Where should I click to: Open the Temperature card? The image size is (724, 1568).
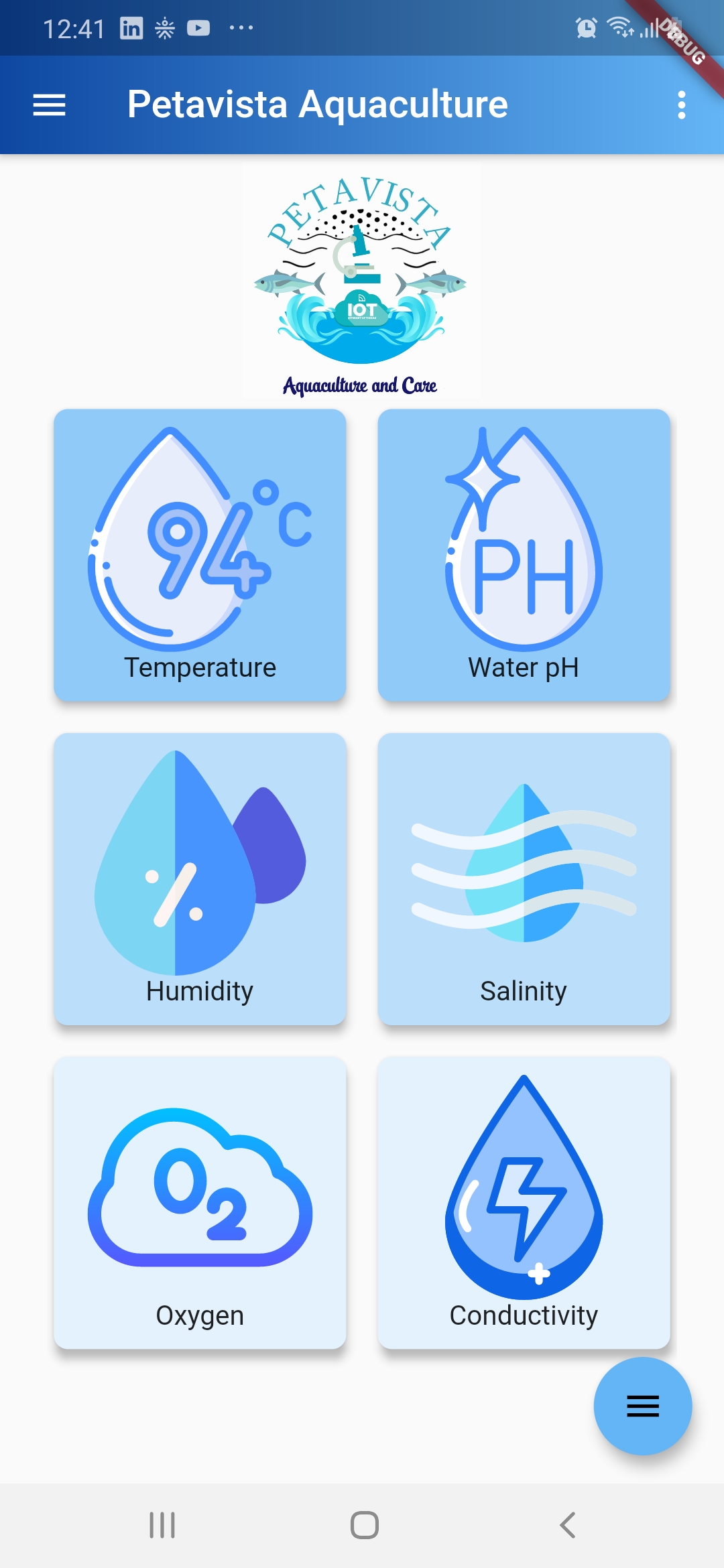pos(200,555)
